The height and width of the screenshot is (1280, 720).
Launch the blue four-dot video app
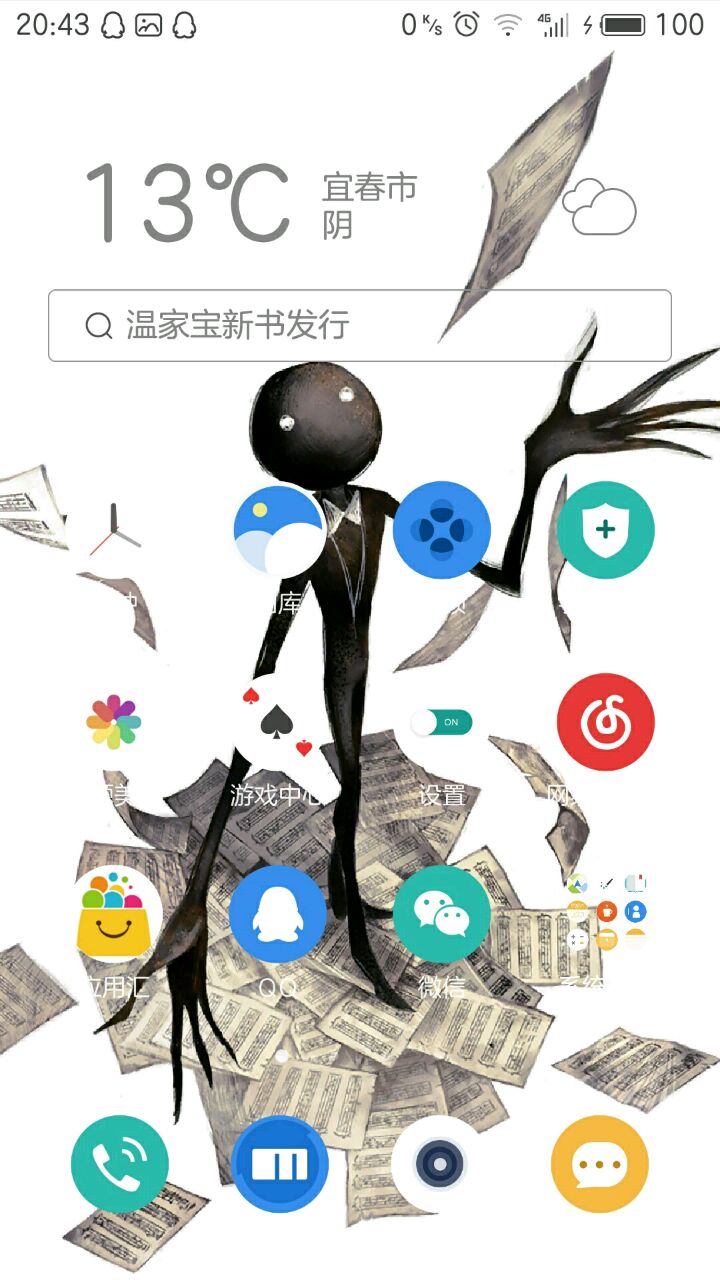pos(441,531)
